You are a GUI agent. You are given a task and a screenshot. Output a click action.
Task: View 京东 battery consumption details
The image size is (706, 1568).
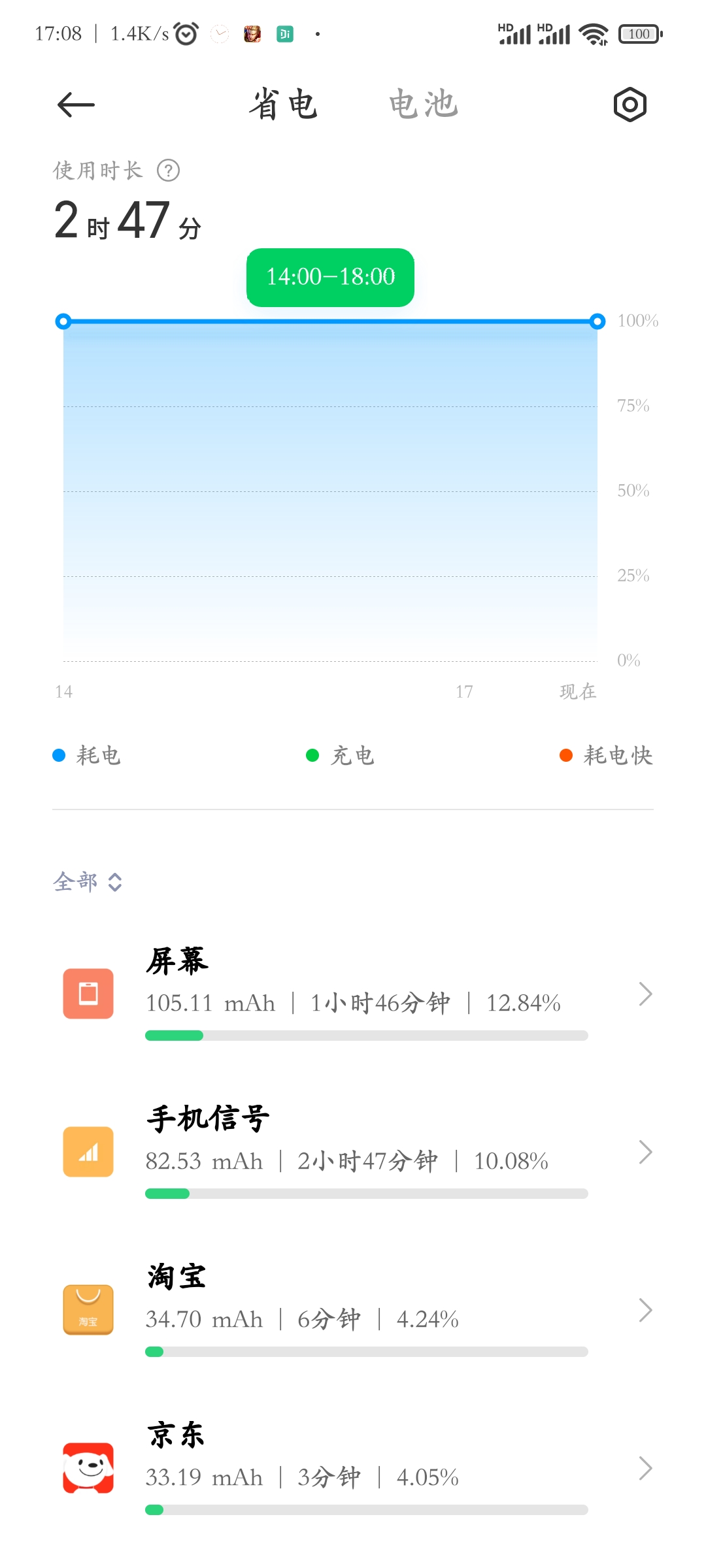point(353,1468)
